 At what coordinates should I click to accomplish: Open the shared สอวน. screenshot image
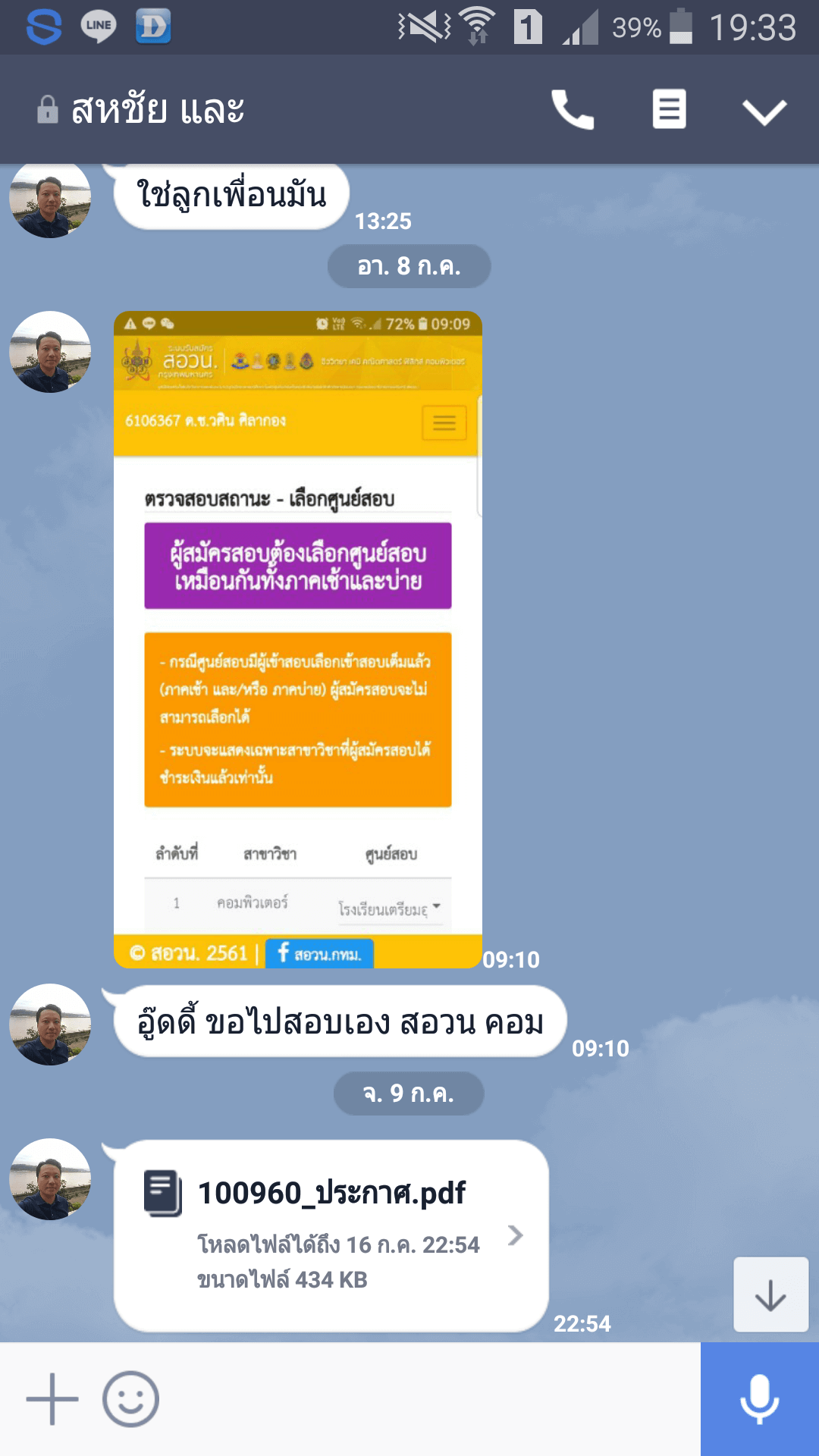tap(298, 639)
